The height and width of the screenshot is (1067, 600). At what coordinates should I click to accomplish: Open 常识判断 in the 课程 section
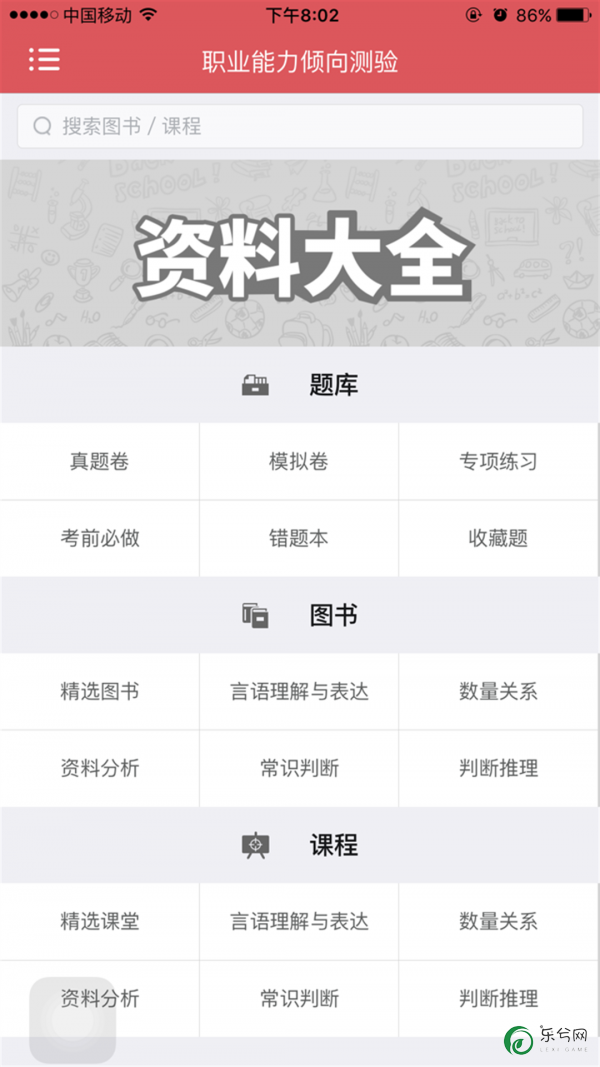pyautogui.click(x=299, y=998)
